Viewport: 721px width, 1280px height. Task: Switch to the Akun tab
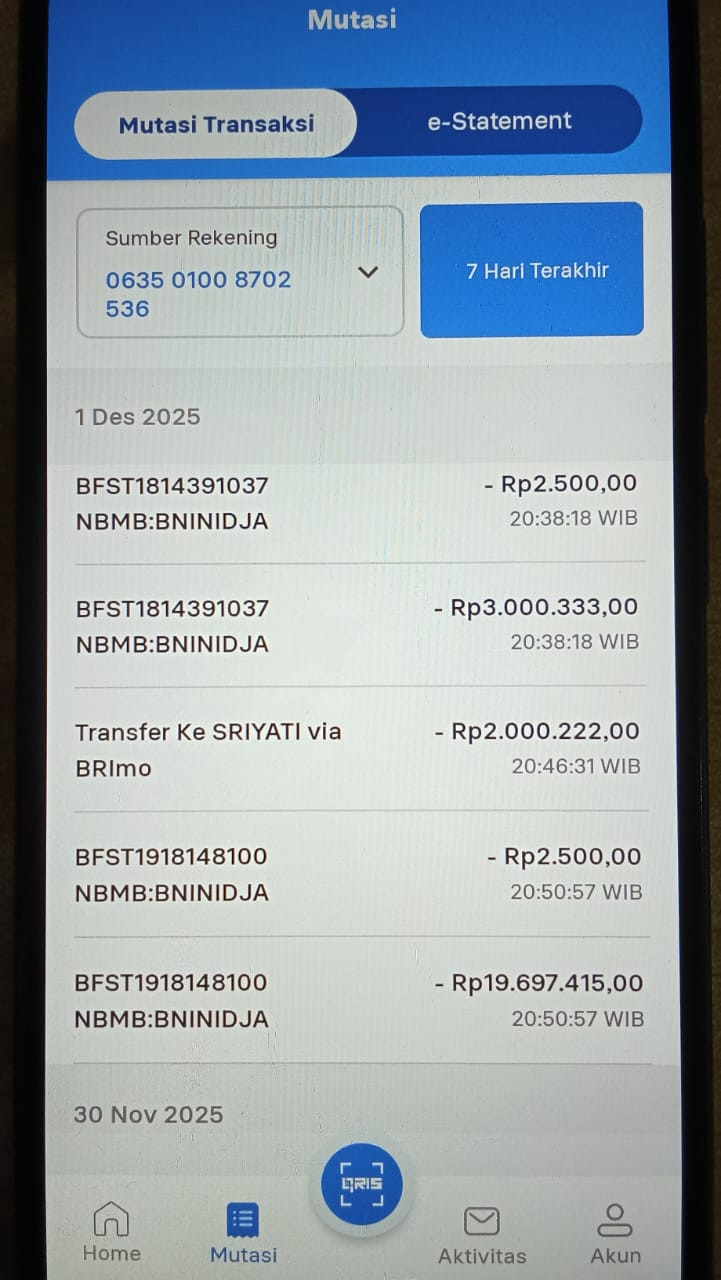(614, 1234)
